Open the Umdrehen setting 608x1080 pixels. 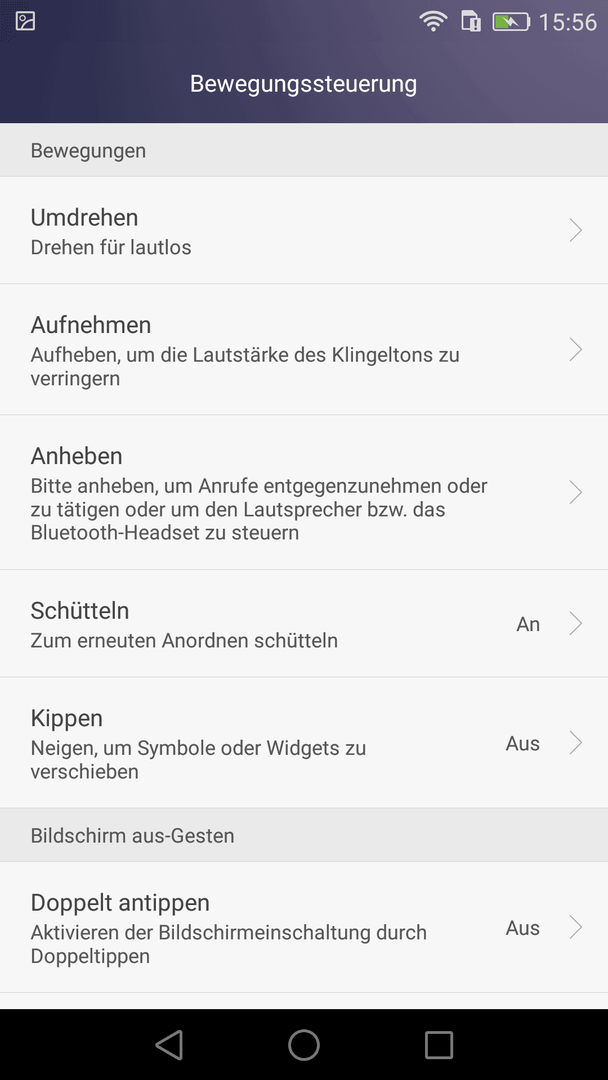pyautogui.click(x=304, y=230)
